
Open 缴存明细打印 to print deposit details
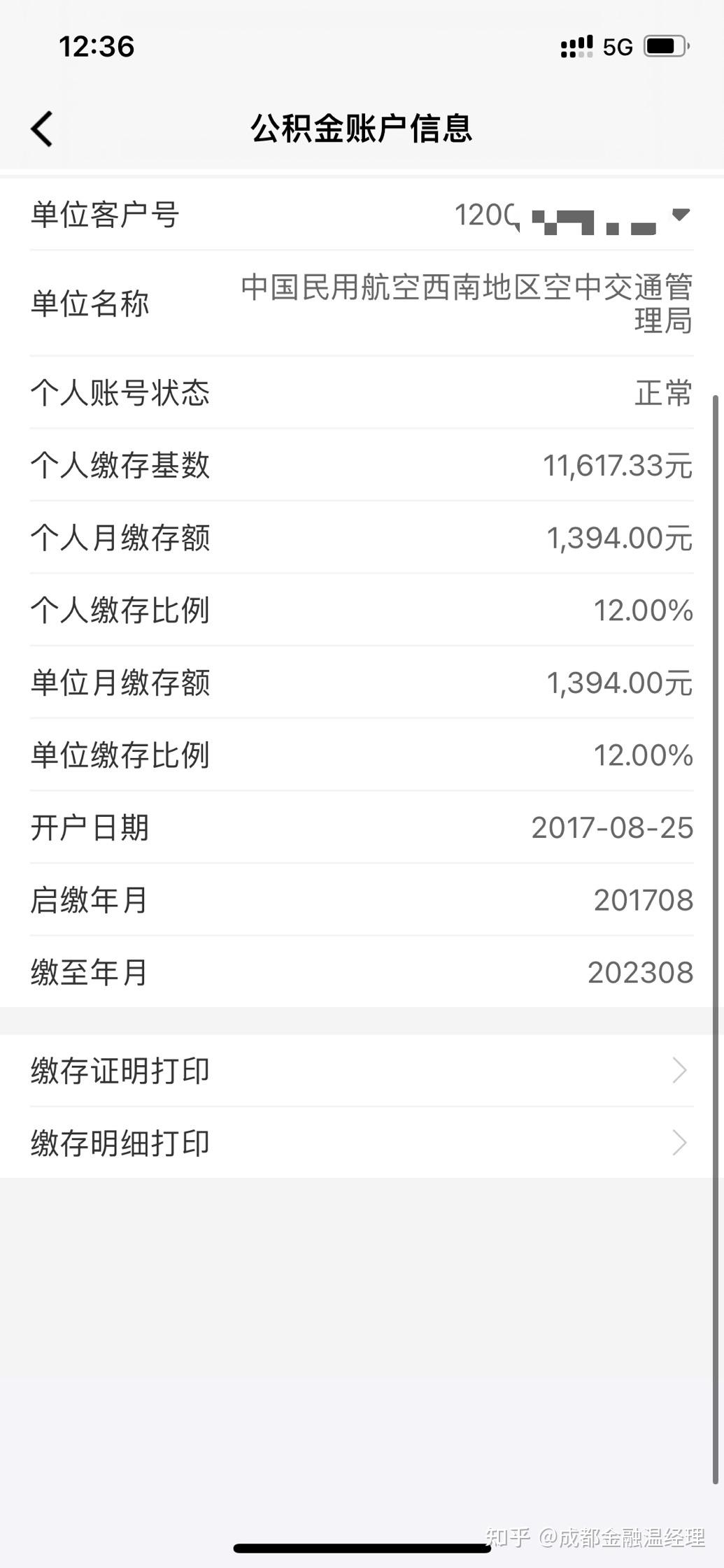tap(119, 1142)
